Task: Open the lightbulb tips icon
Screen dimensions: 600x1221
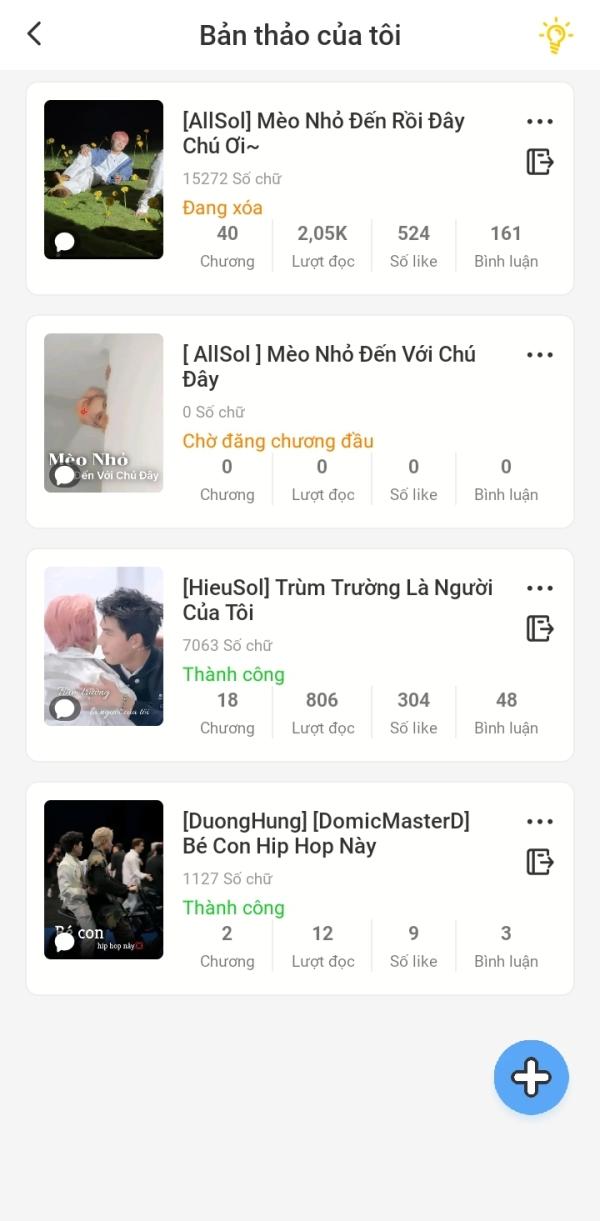Action: click(555, 35)
